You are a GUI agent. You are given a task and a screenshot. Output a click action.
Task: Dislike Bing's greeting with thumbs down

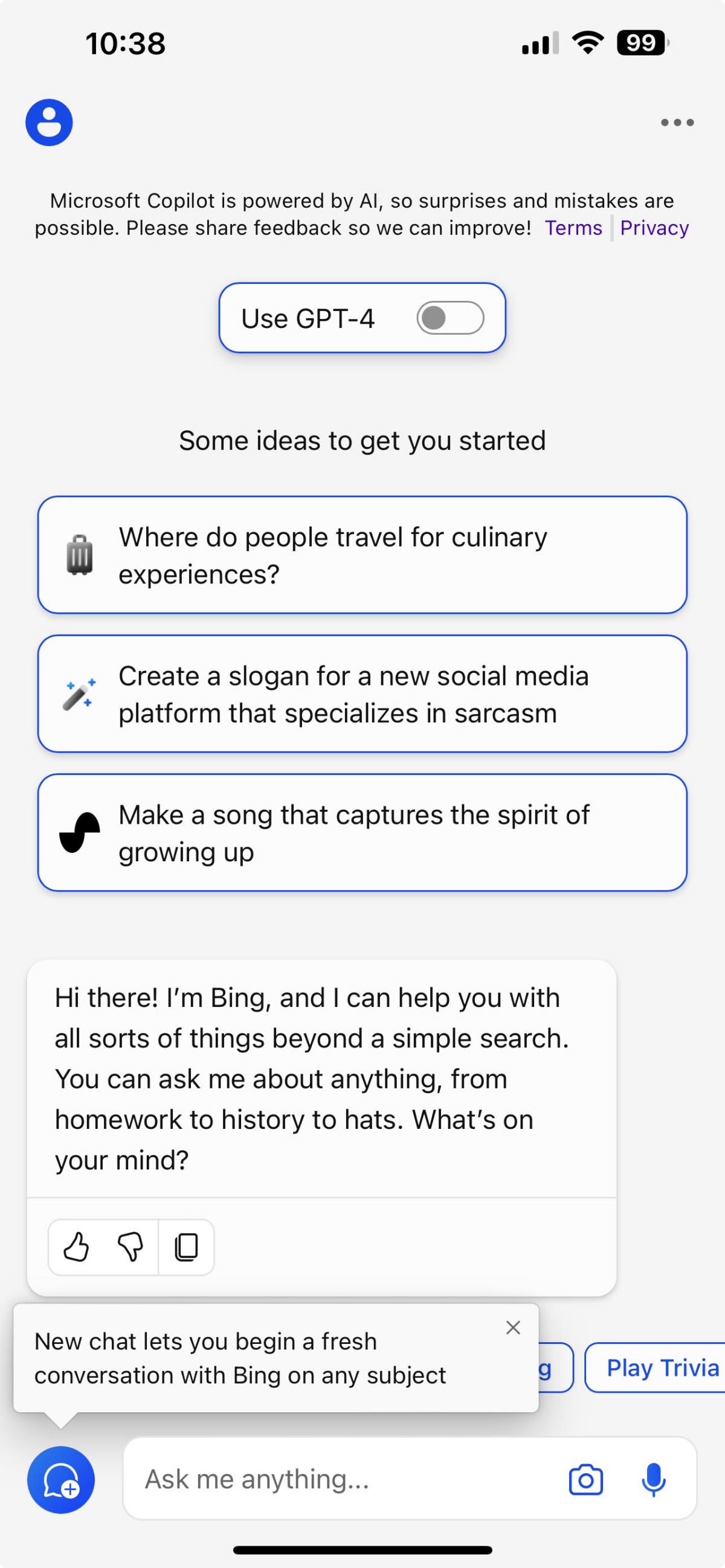(x=130, y=1247)
